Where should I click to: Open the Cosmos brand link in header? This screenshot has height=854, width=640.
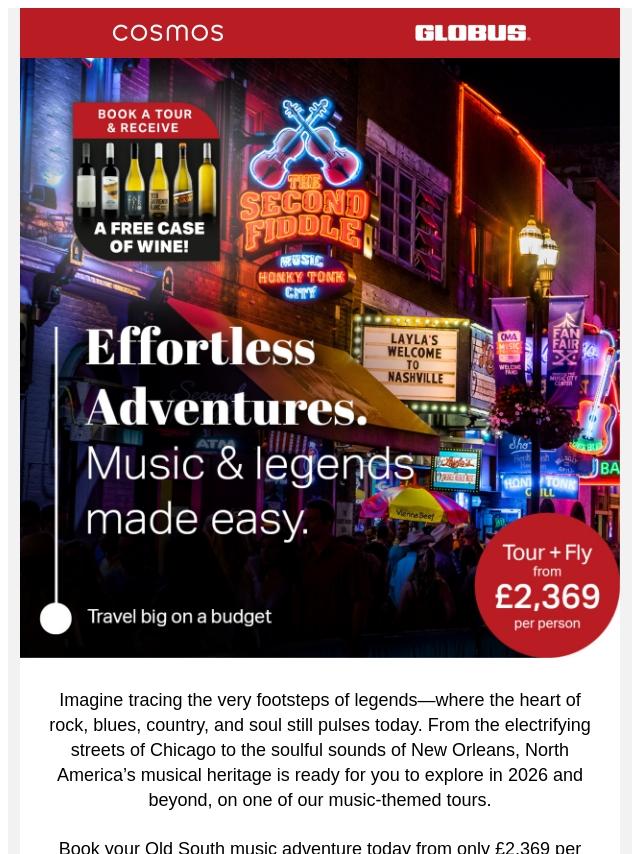click(168, 33)
